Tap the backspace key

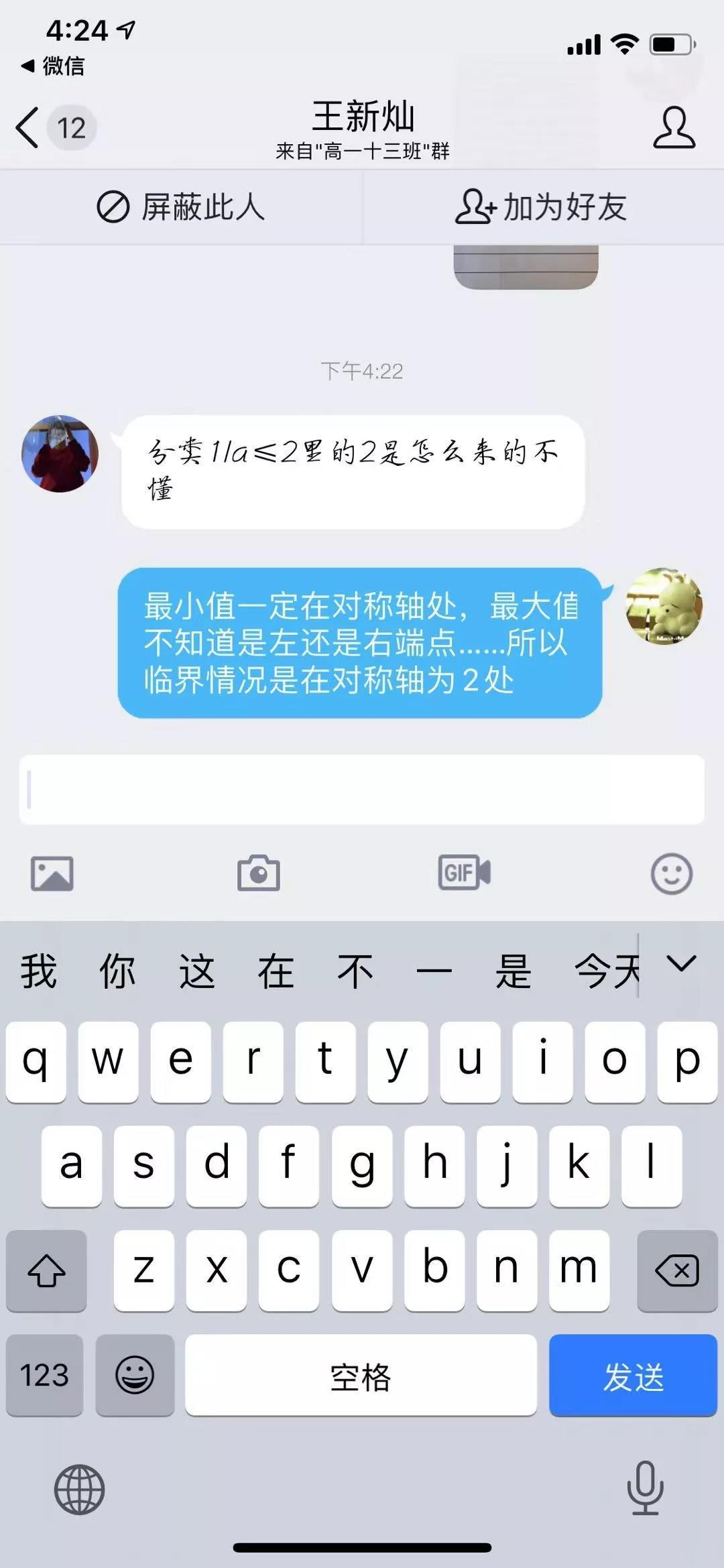677,1270
